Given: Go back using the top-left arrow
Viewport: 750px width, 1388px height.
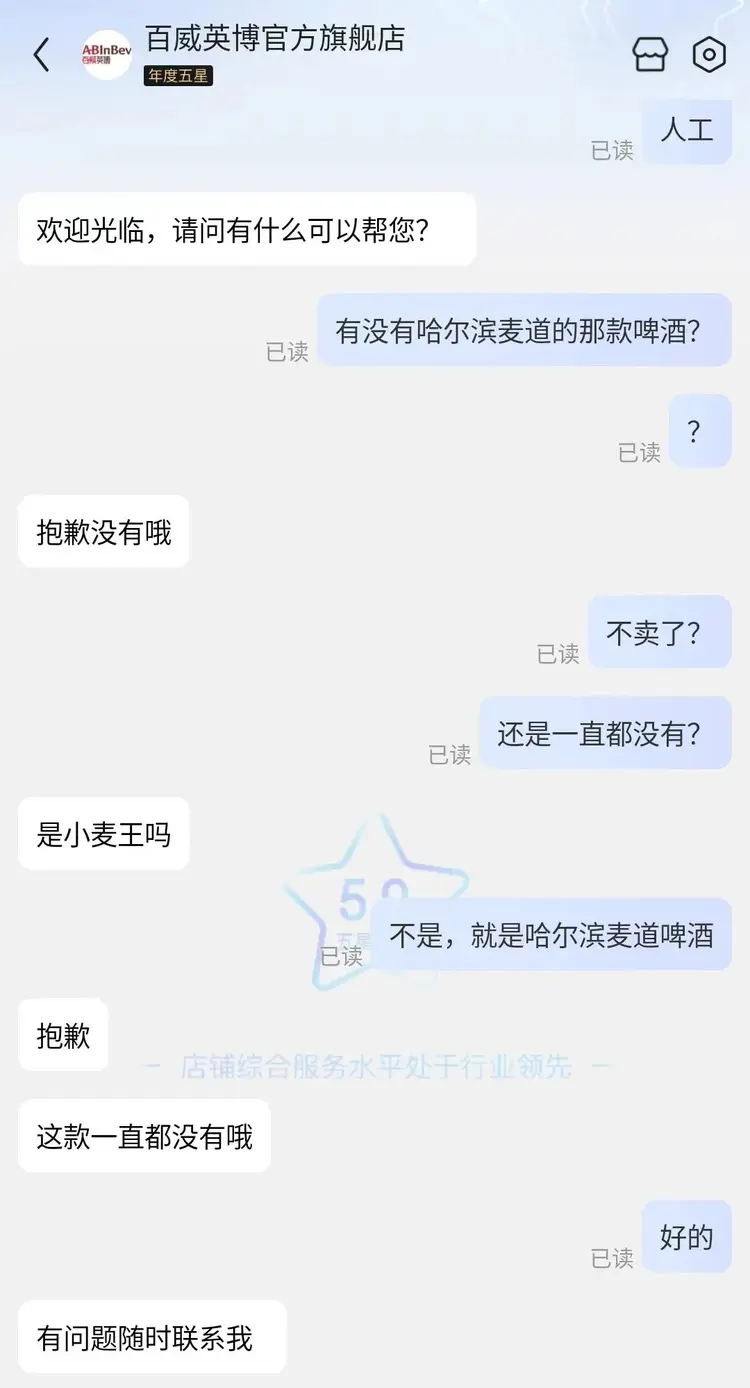Looking at the screenshot, I should (41, 55).
